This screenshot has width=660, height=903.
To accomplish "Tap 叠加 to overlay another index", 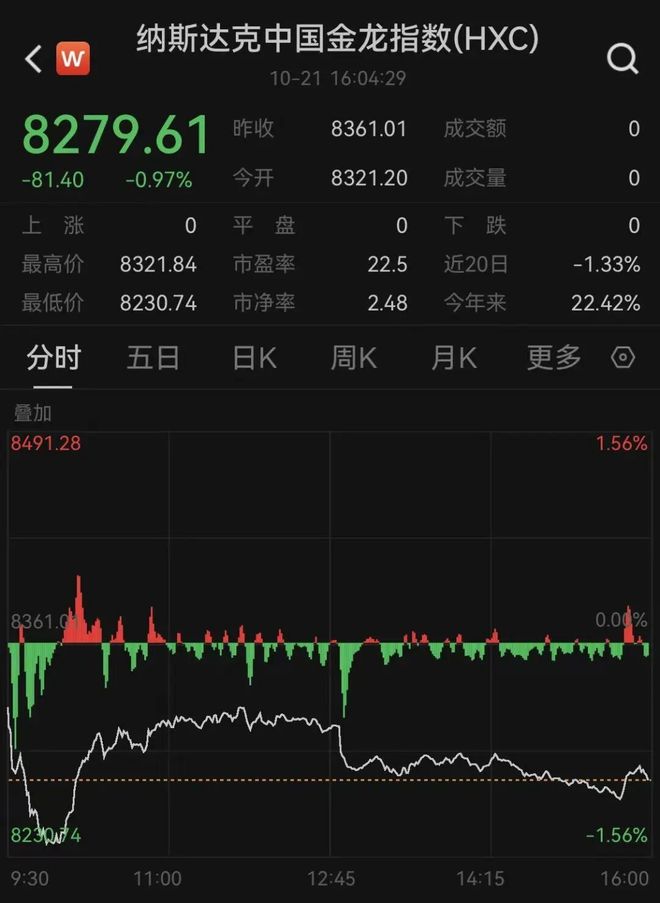I will click(32, 413).
